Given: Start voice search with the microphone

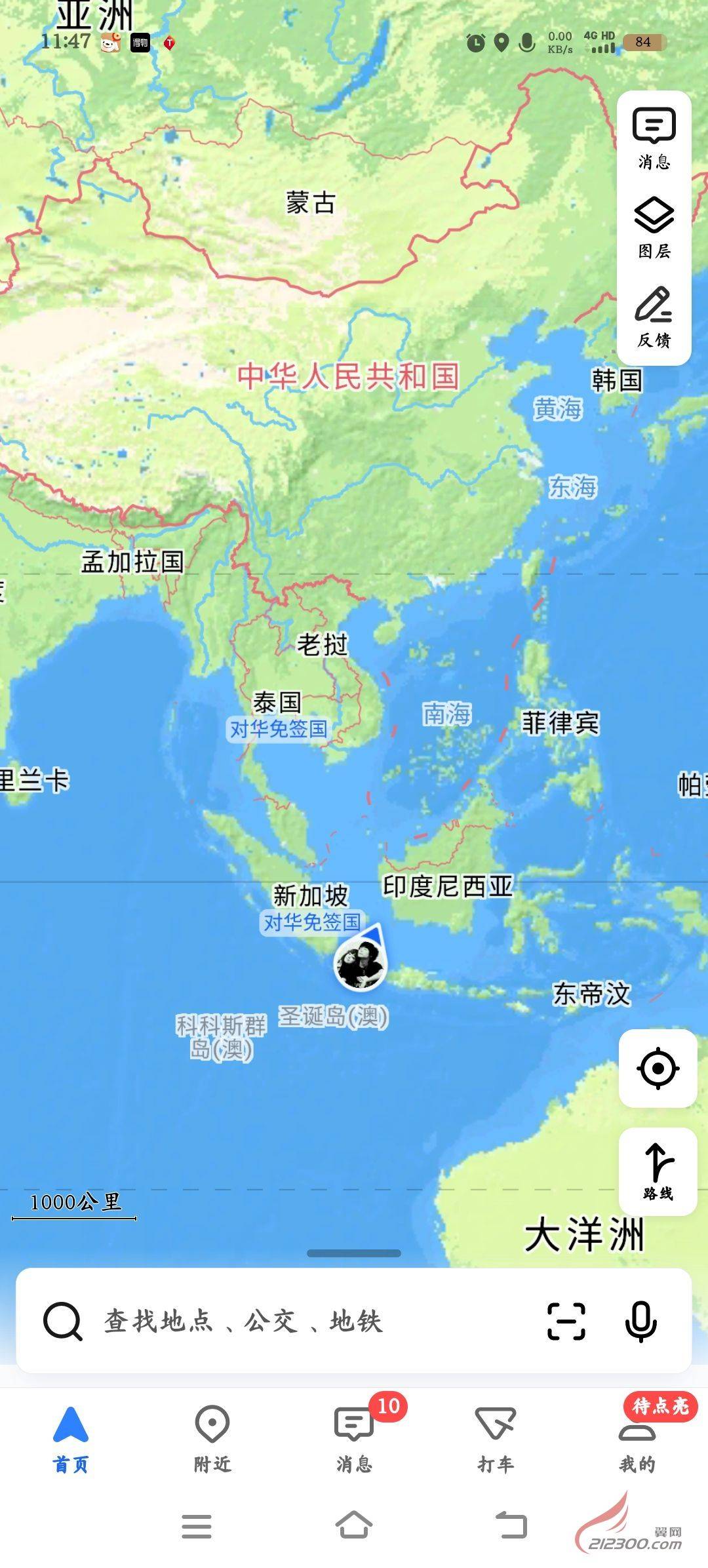Looking at the screenshot, I should (x=641, y=1322).
